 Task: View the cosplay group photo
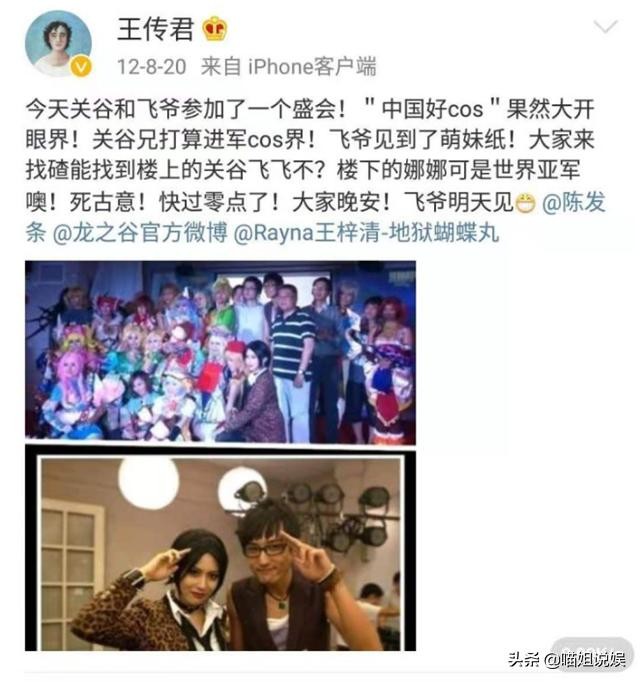point(220,352)
